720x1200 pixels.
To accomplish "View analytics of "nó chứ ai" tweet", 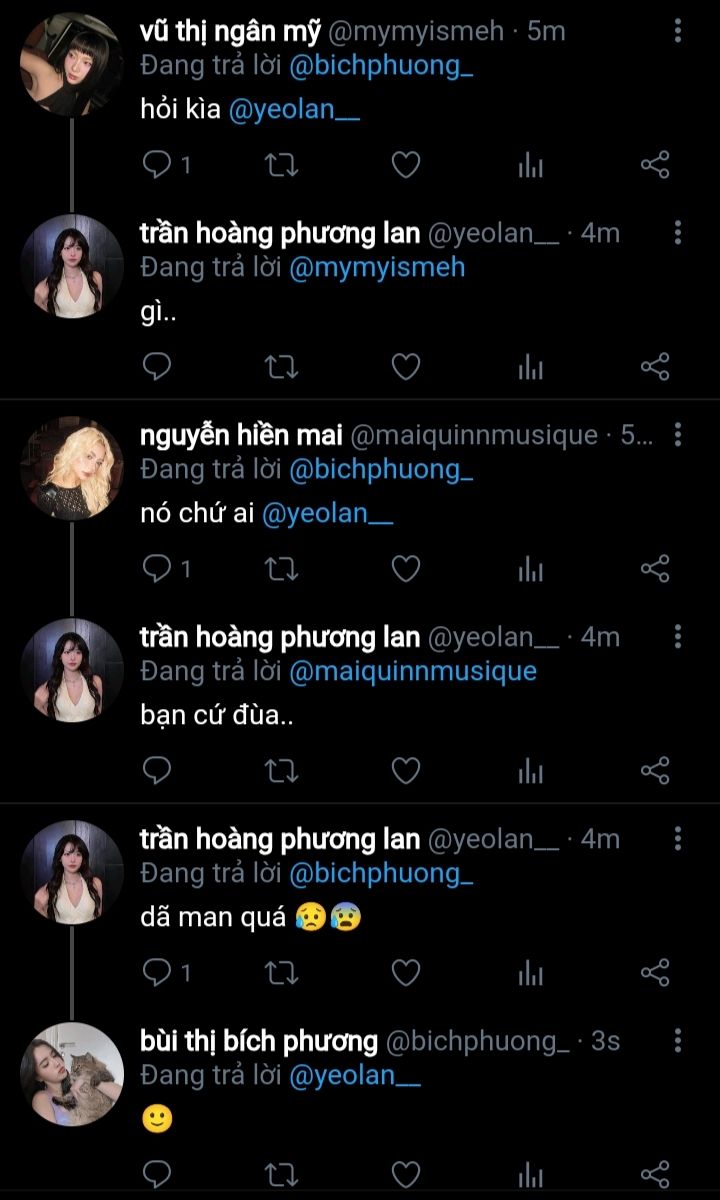I will click(x=530, y=569).
